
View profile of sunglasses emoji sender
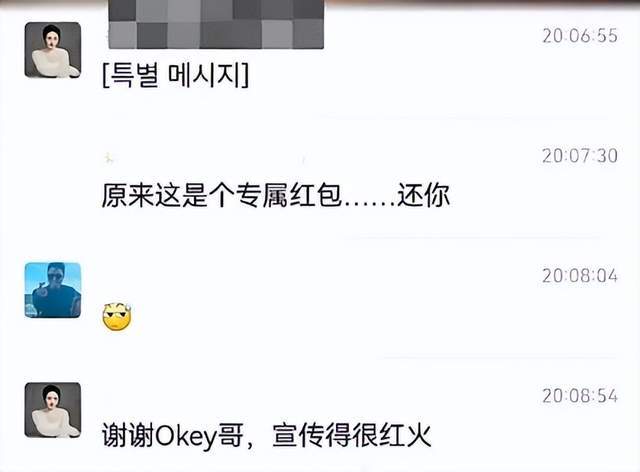(52, 290)
